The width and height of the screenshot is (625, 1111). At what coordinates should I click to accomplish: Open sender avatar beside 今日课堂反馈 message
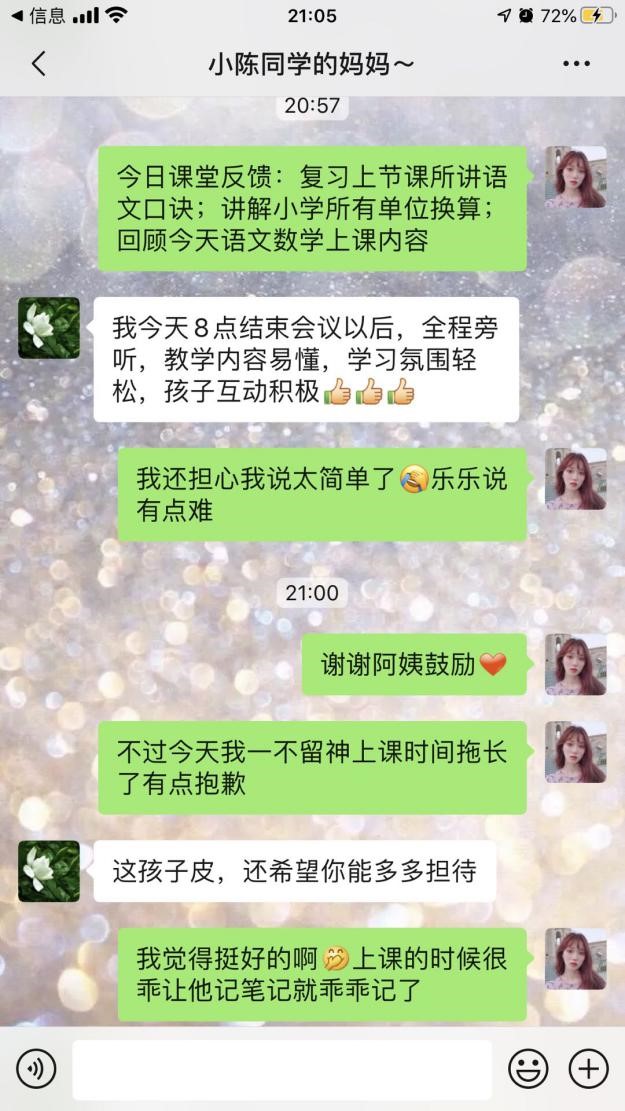[575, 177]
